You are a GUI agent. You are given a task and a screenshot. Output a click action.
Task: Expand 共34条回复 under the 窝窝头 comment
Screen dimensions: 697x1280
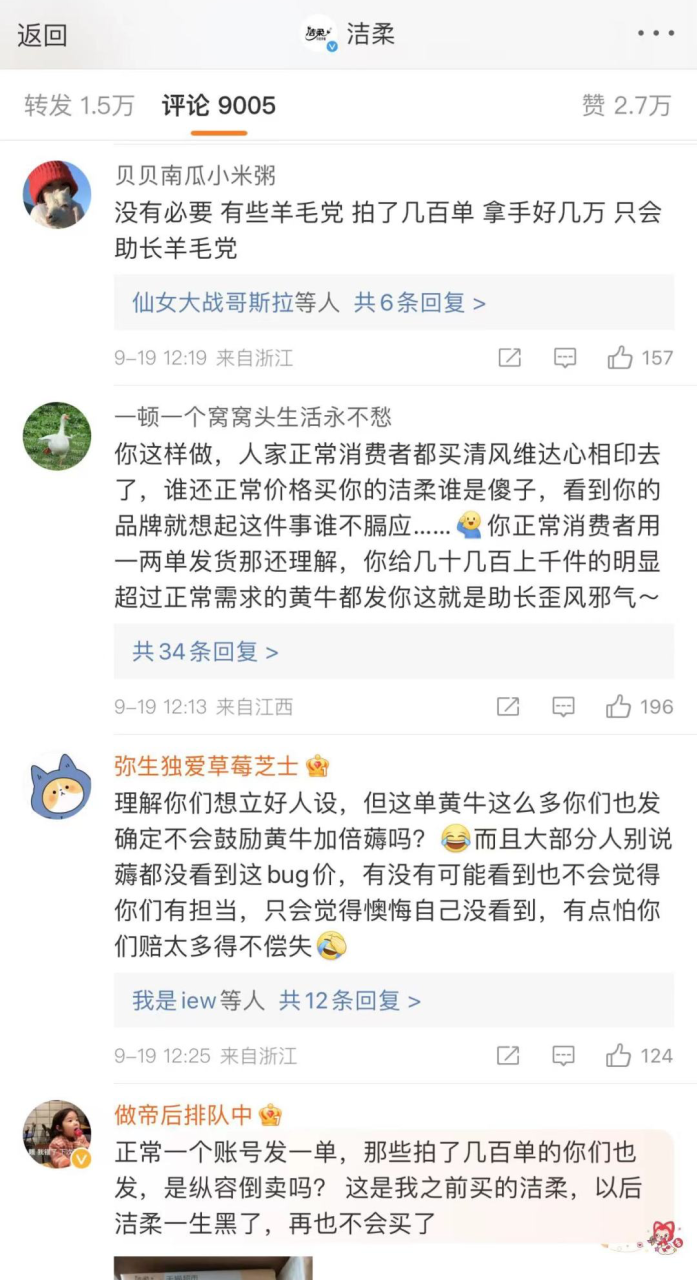tap(205, 652)
